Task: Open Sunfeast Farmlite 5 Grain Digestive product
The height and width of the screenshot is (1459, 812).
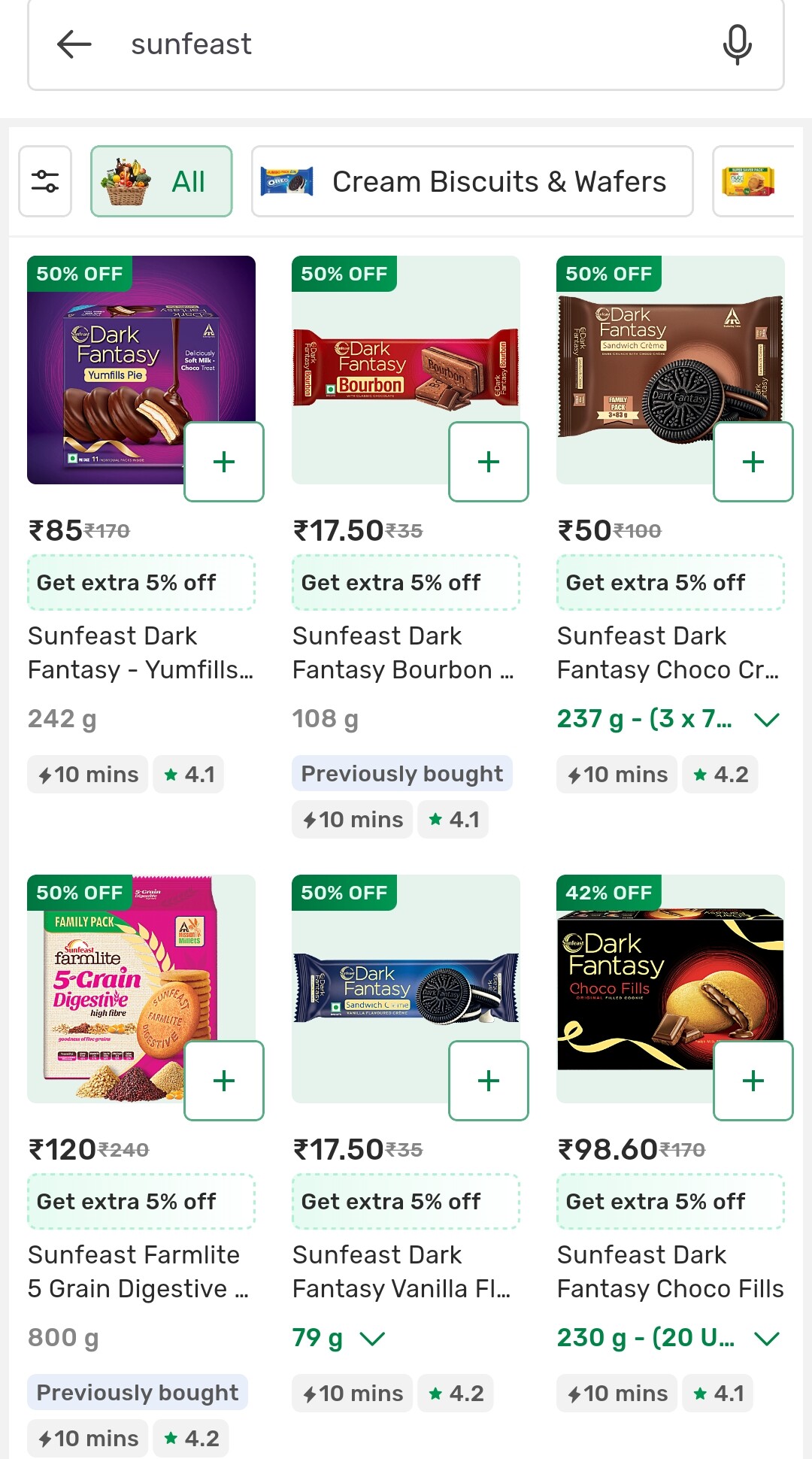Action: pos(138,1272)
